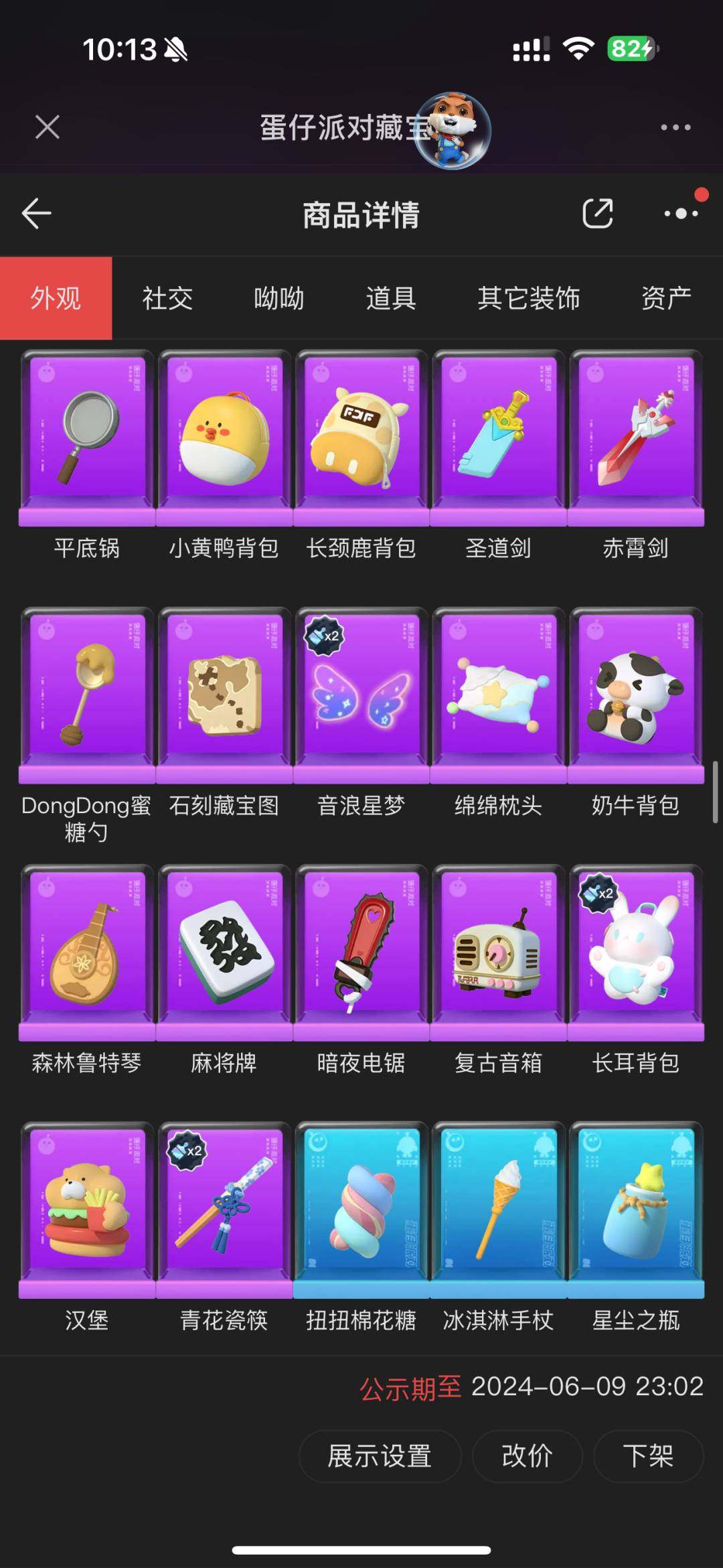723x1568 pixels.
Task: Switch to the 其它装饰 tab
Action: (528, 298)
